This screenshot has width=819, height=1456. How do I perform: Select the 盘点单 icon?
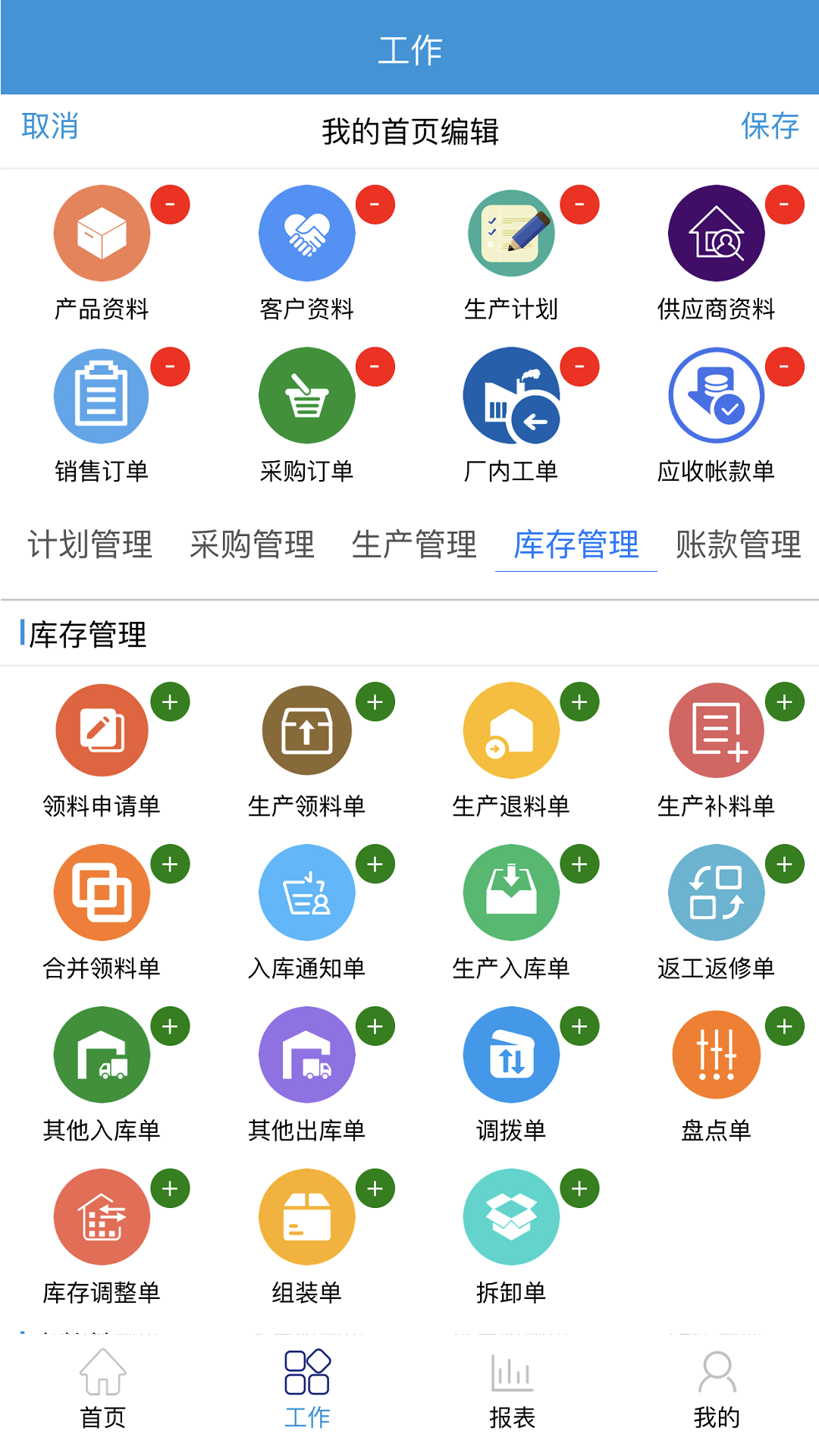[x=716, y=1054]
